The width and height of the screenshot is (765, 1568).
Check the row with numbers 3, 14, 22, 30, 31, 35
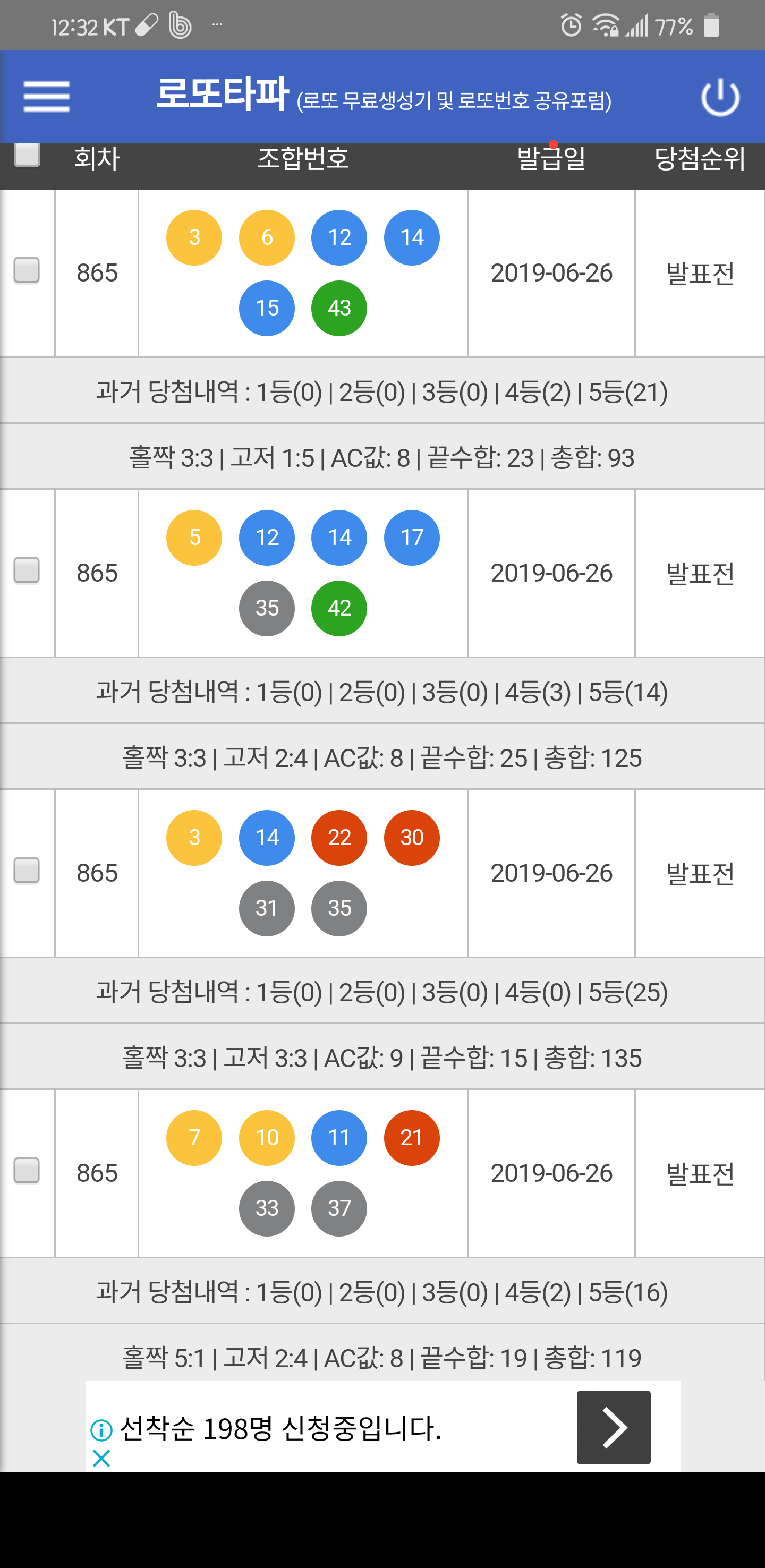[27, 871]
